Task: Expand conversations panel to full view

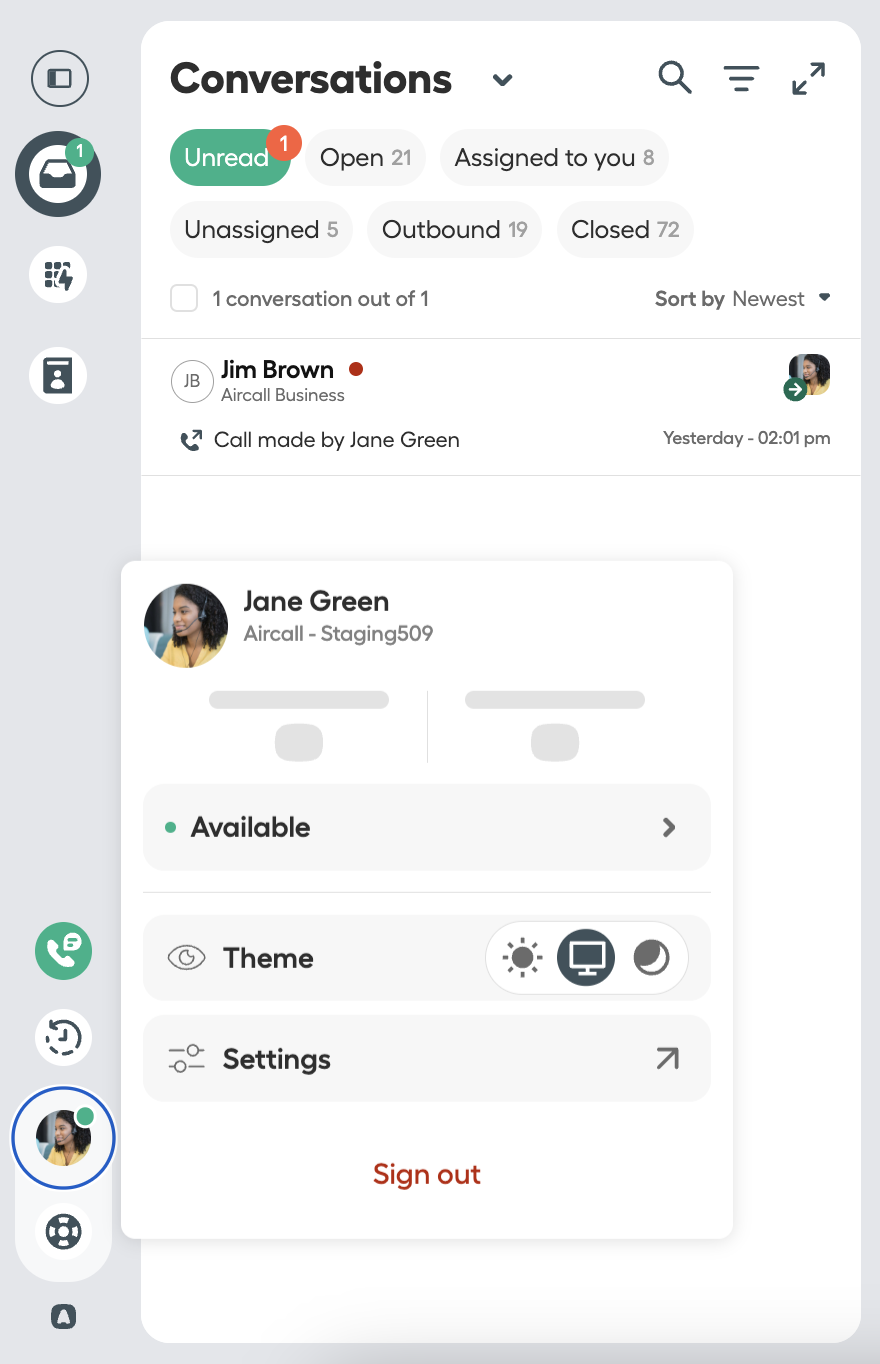Action: pos(808,78)
